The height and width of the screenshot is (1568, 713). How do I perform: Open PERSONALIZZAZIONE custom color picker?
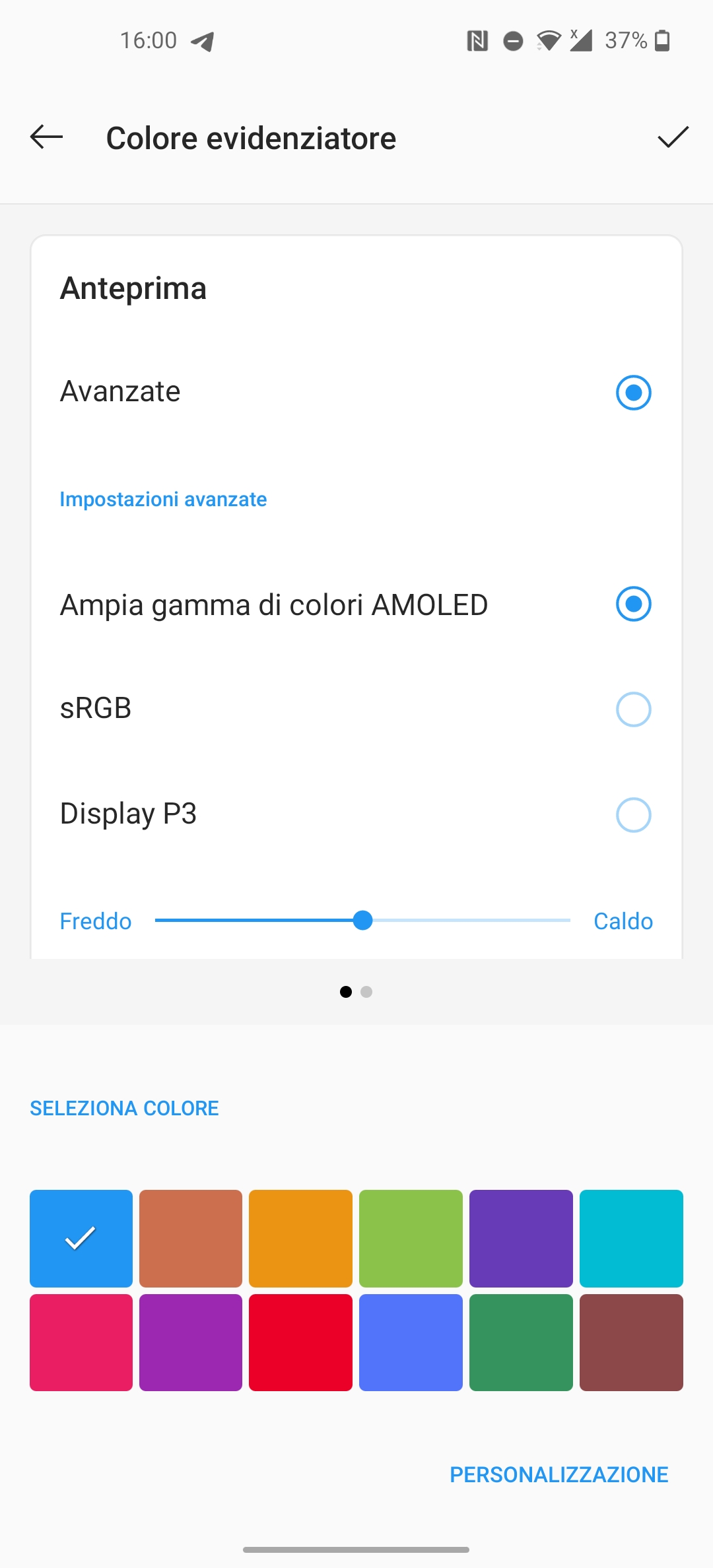pos(559,1474)
